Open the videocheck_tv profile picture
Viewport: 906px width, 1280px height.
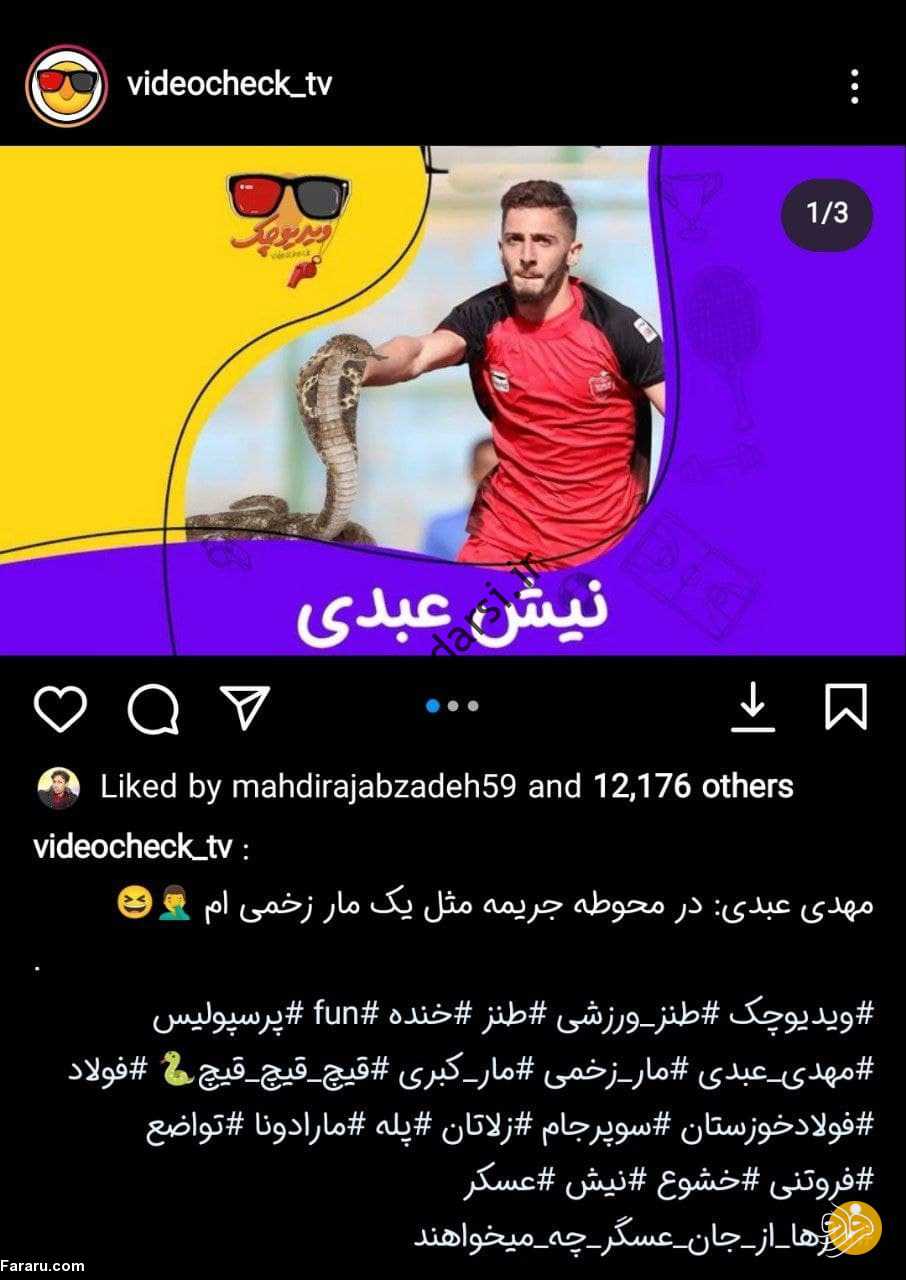click(x=66, y=86)
